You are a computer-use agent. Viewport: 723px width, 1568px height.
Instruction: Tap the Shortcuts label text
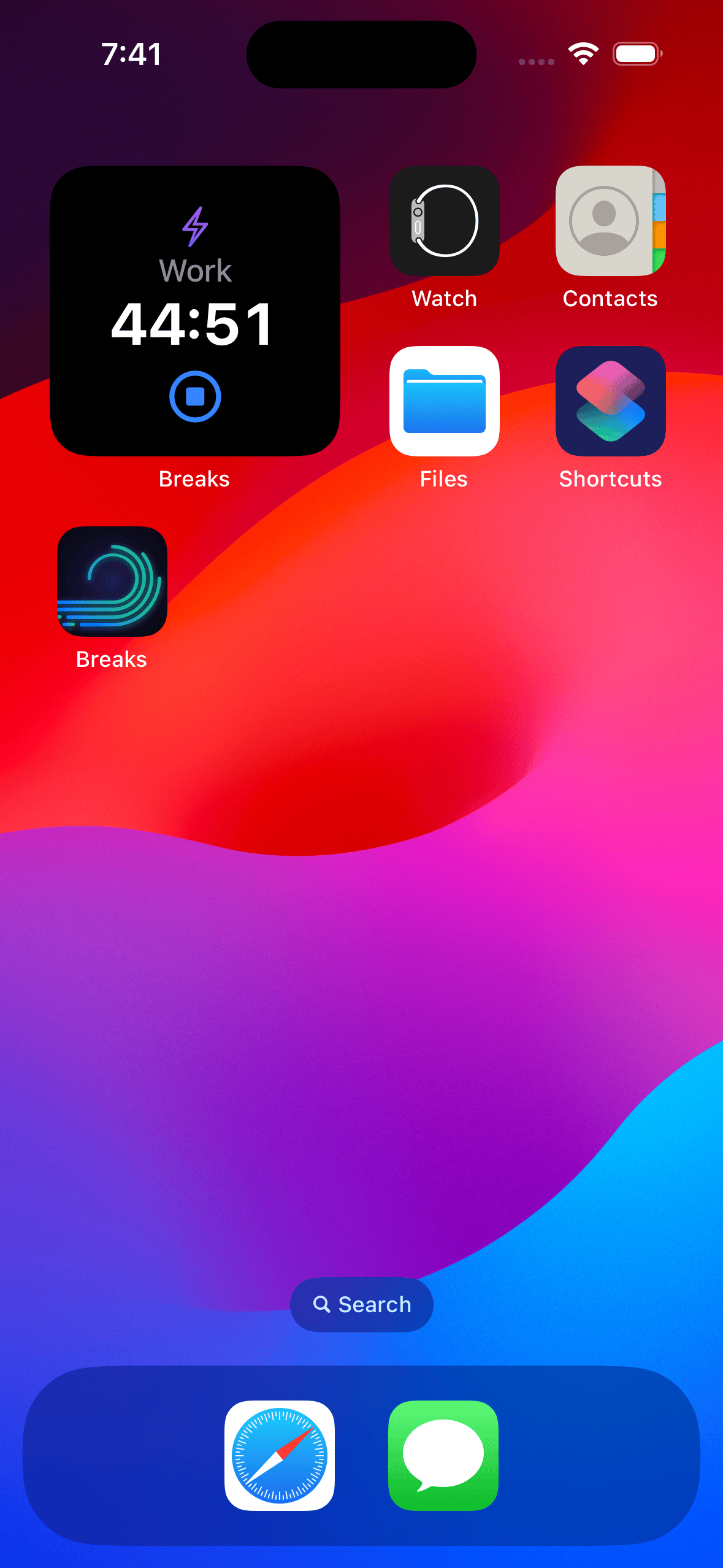click(x=610, y=478)
